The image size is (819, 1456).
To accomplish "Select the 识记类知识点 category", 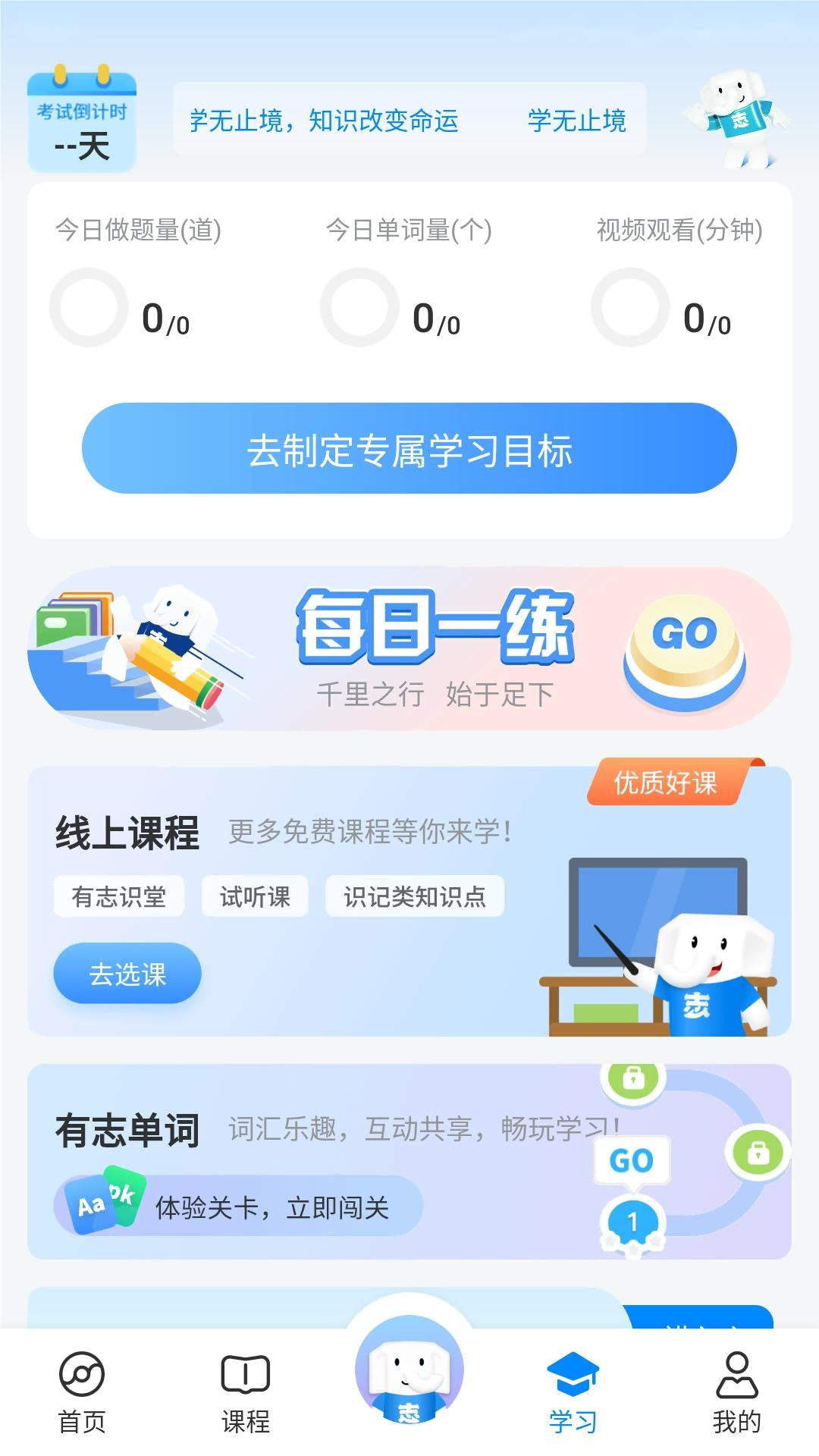I will click(414, 896).
